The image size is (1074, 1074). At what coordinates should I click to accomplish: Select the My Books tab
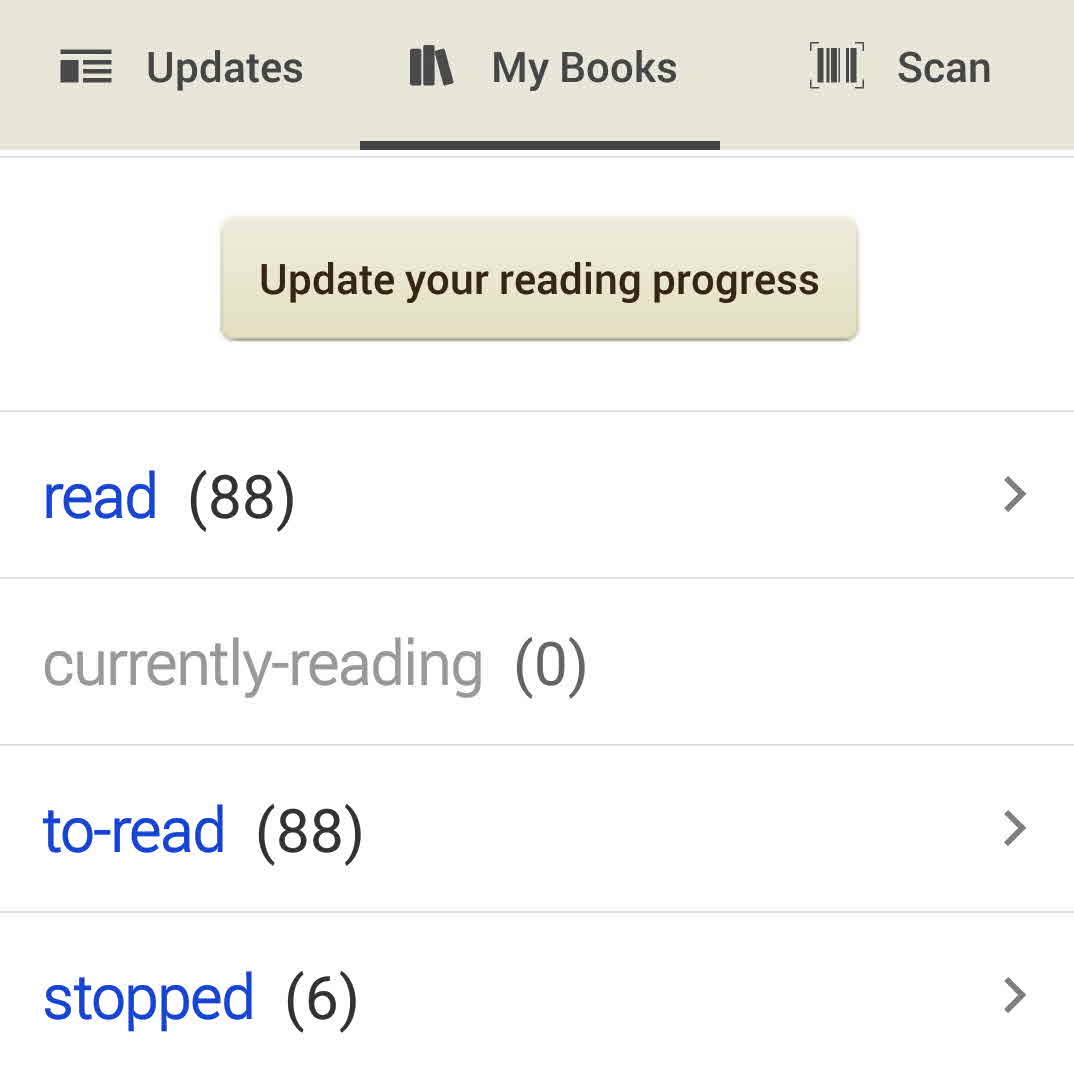[x=542, y=69]
